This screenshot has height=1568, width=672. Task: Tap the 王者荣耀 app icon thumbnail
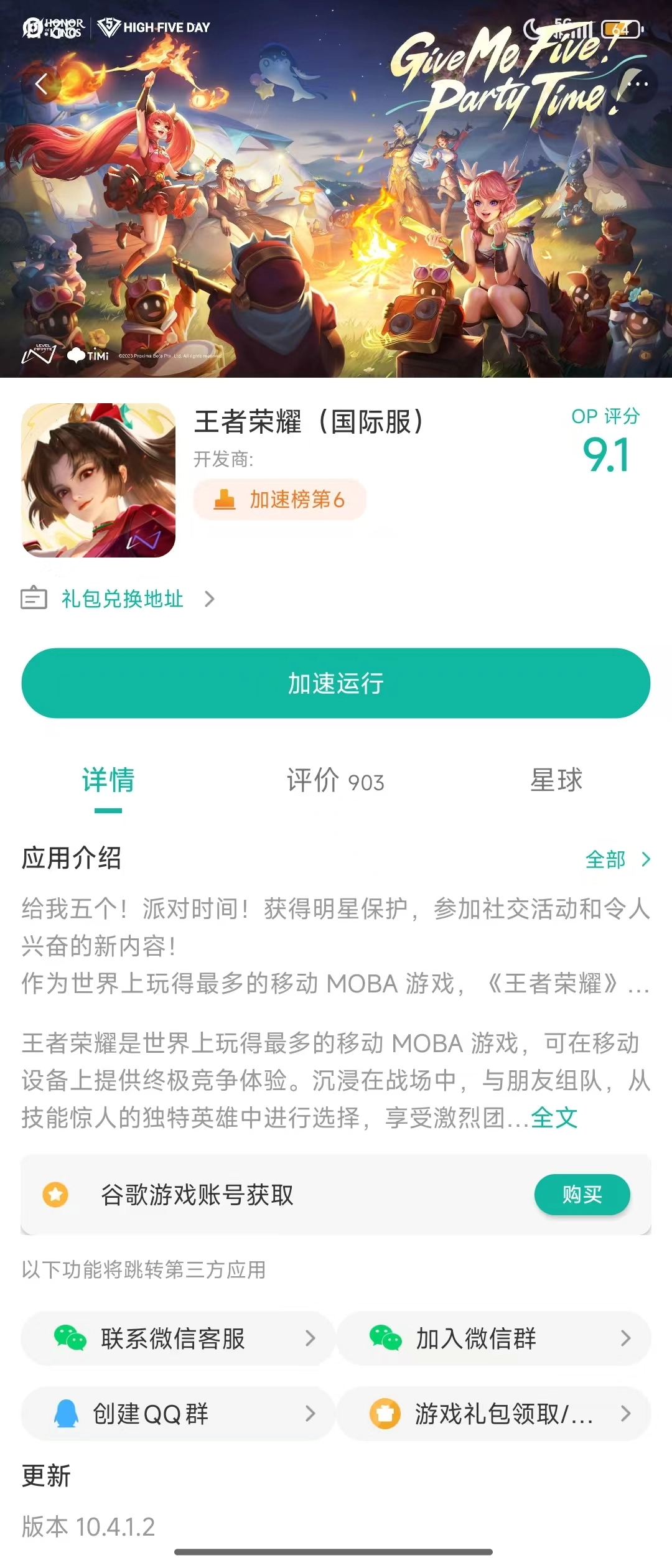click(100, 482)
